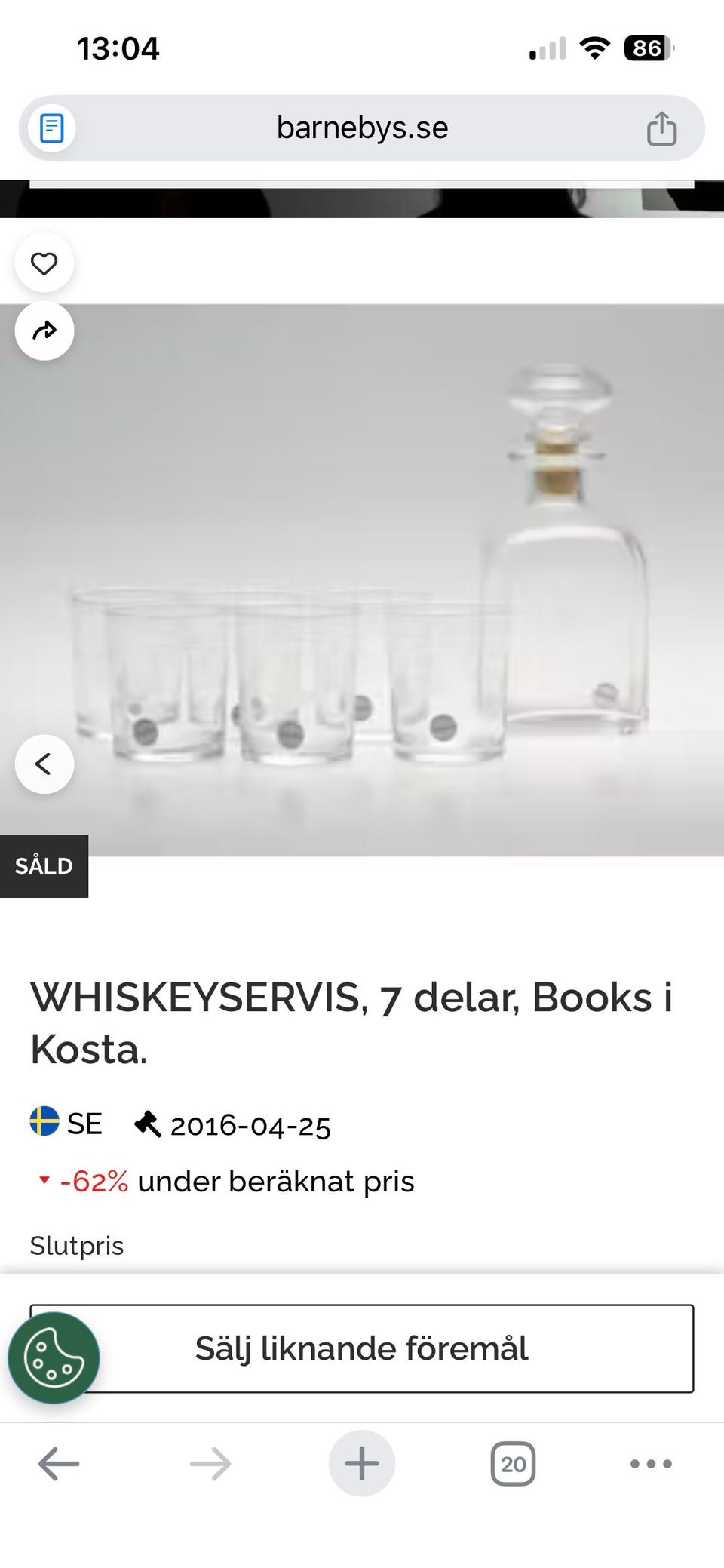Open cookie settings
The image size is (724, 1568).
(54, 1357)
